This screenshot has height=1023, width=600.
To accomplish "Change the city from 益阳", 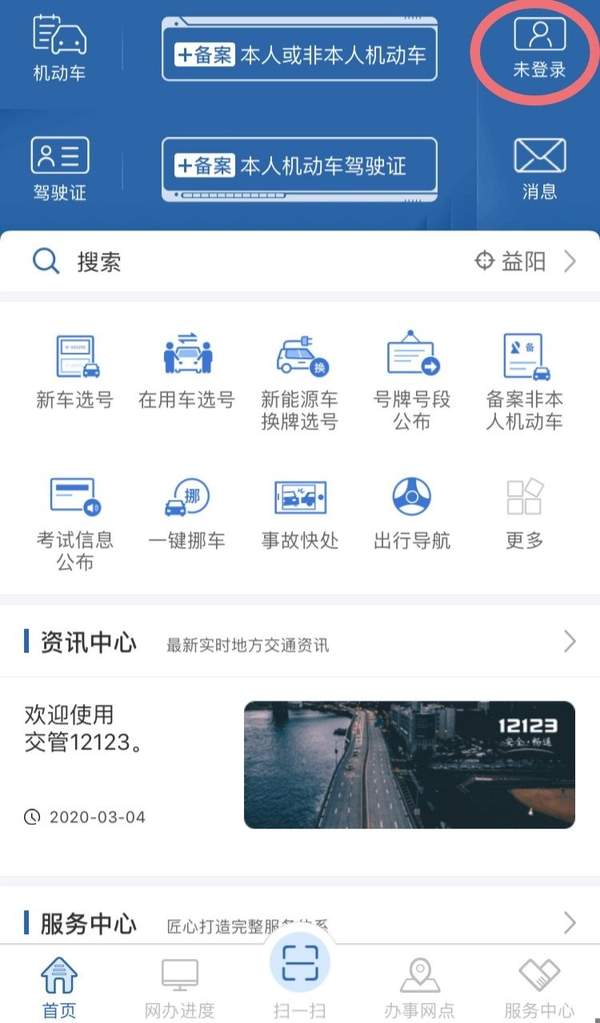I will tap(525, 262).
